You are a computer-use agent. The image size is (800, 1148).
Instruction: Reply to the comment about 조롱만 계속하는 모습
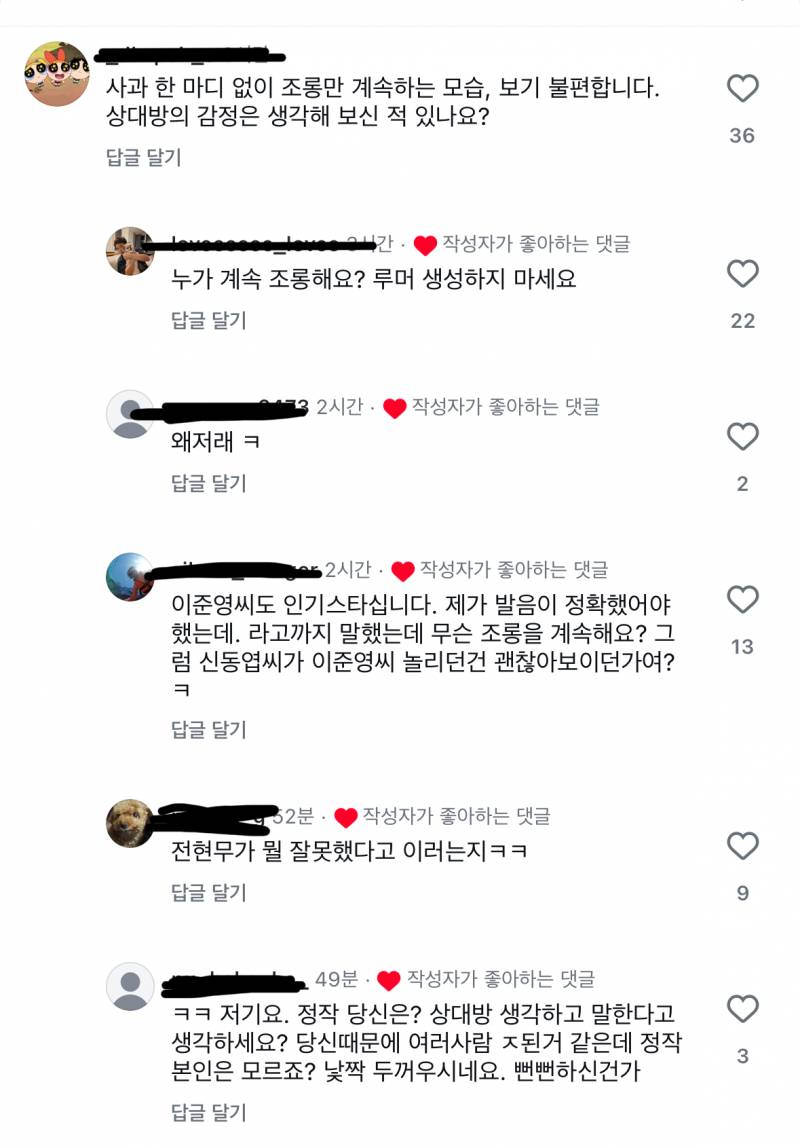pos(144,157)
